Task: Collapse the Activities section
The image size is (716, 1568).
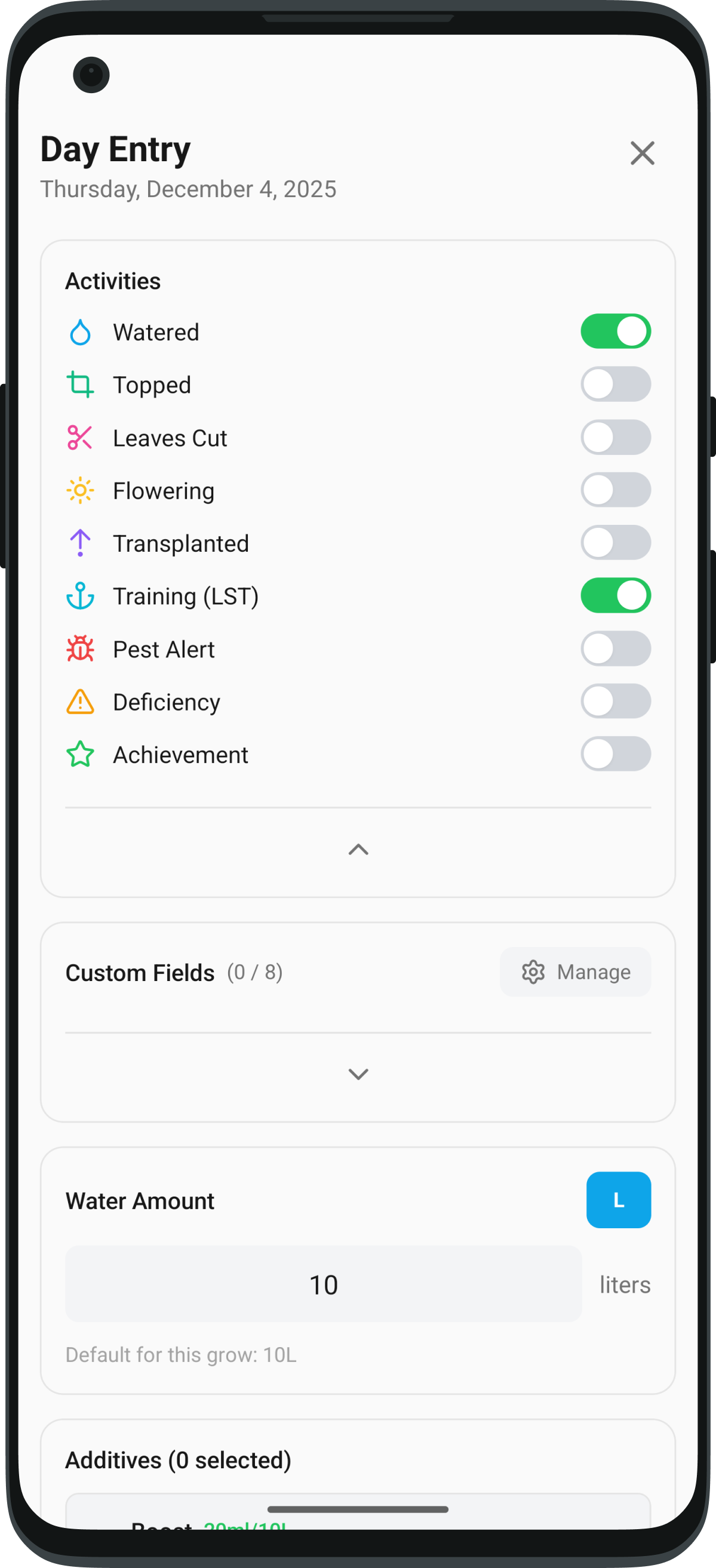Action: pos(358,850)
